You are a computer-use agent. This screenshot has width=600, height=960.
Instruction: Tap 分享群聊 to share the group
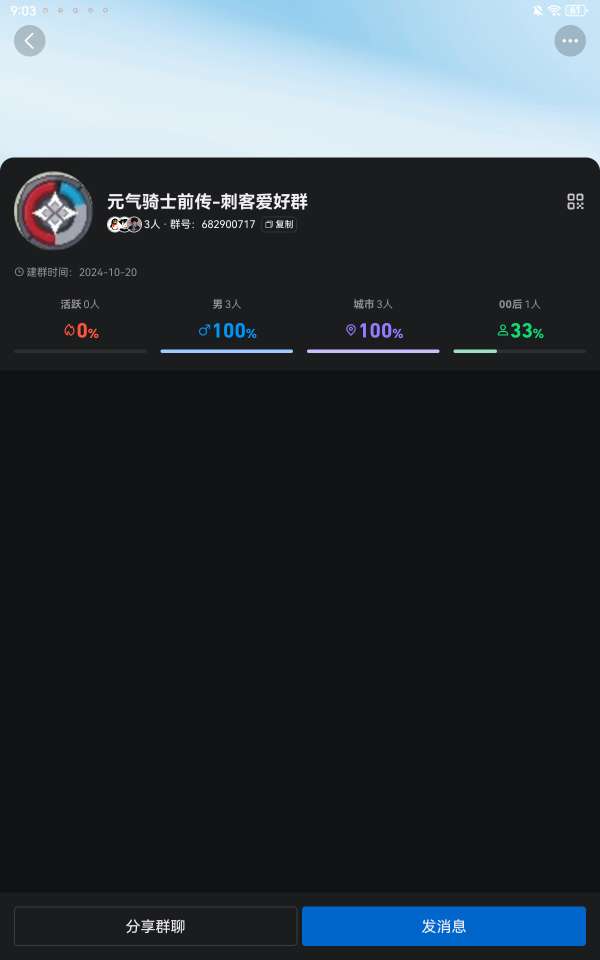click(x=155, y=926)
